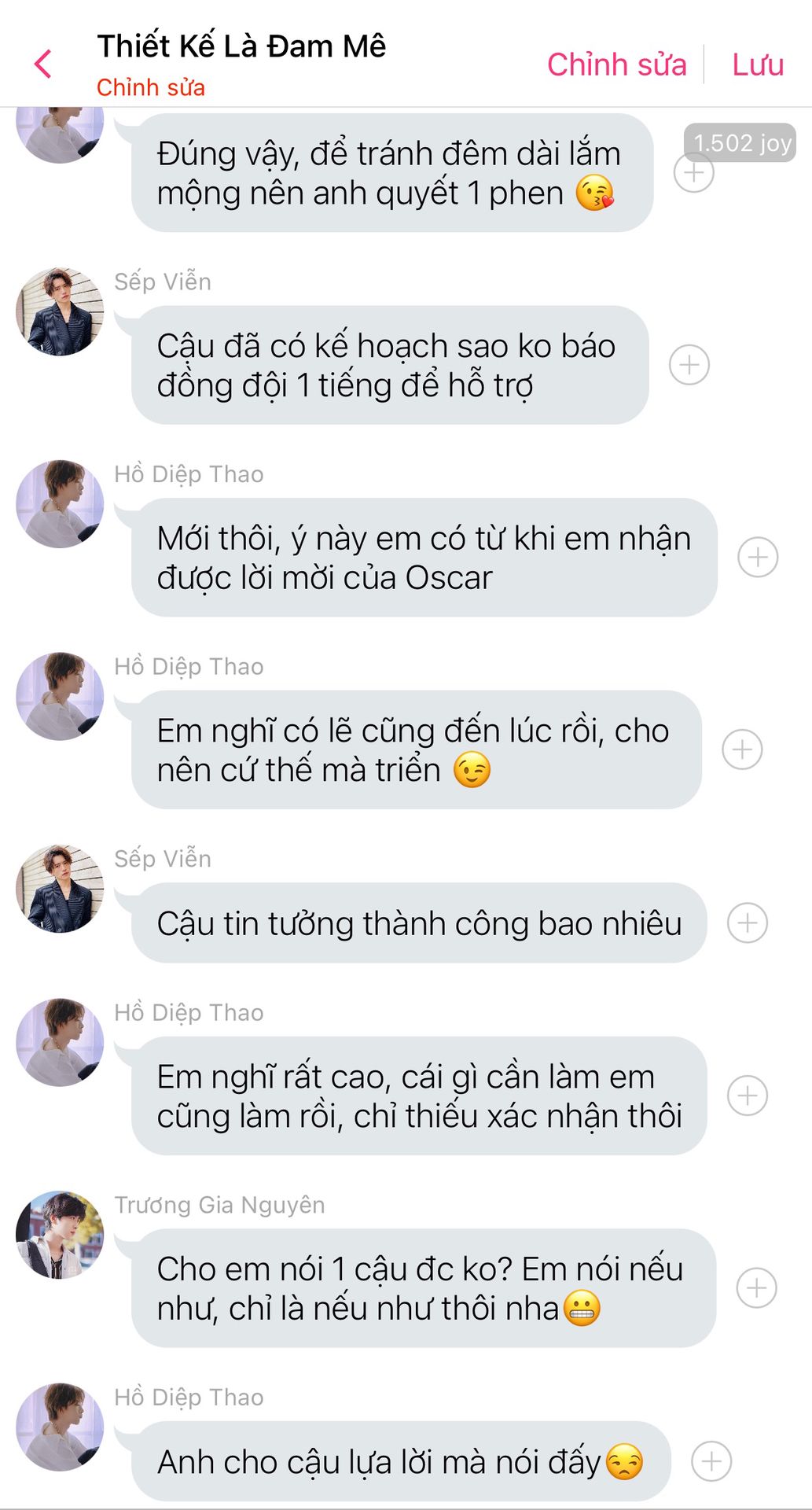
Task: Save the chat with Lưu
Action: [x=757, y=64]
